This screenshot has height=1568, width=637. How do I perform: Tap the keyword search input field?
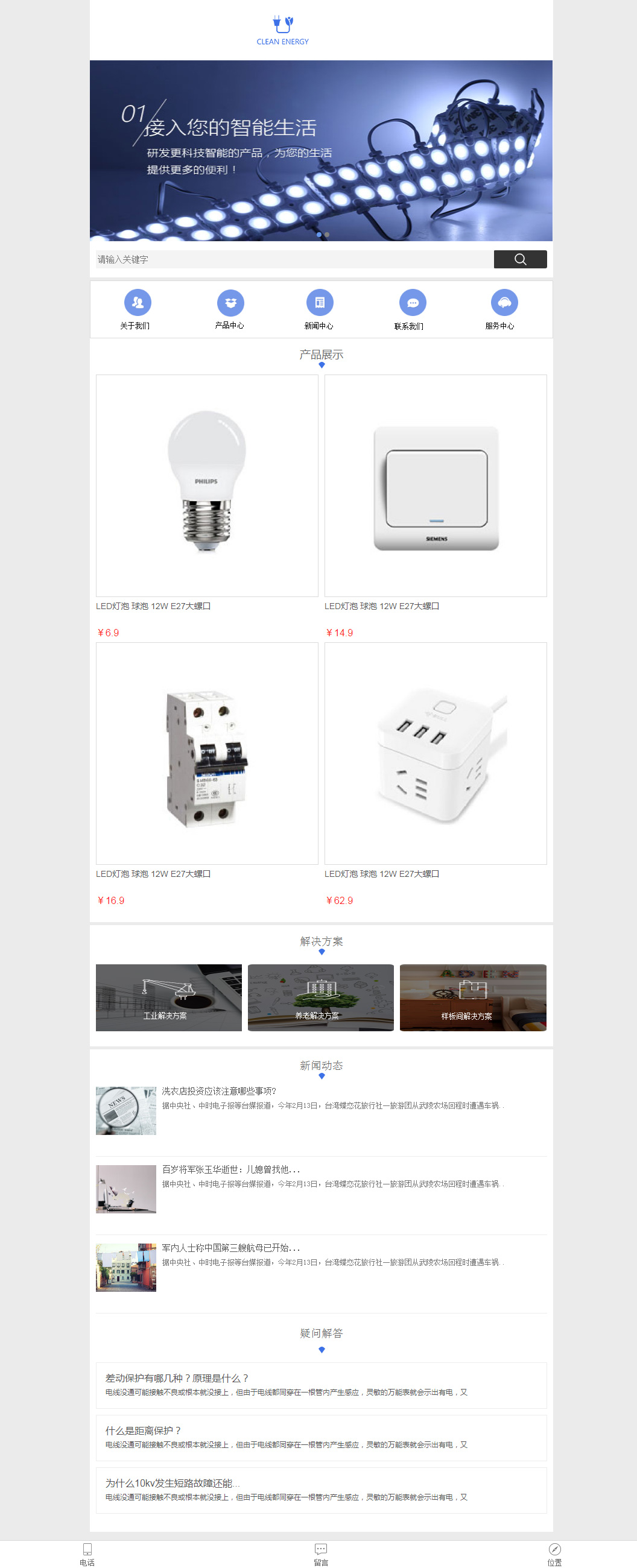294,259
